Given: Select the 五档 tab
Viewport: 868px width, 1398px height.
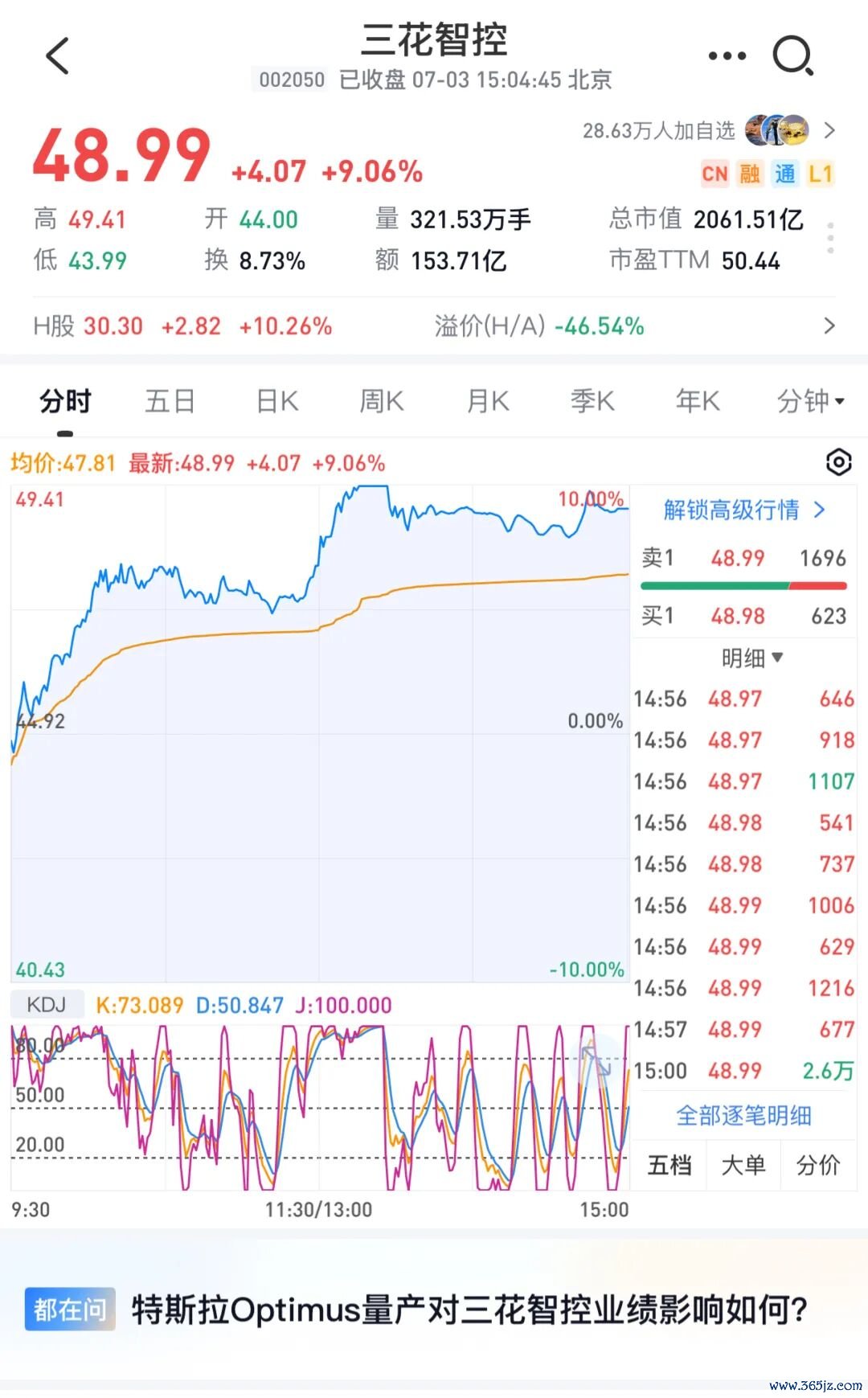Looking at the screenshot, I should point(669,1165).
